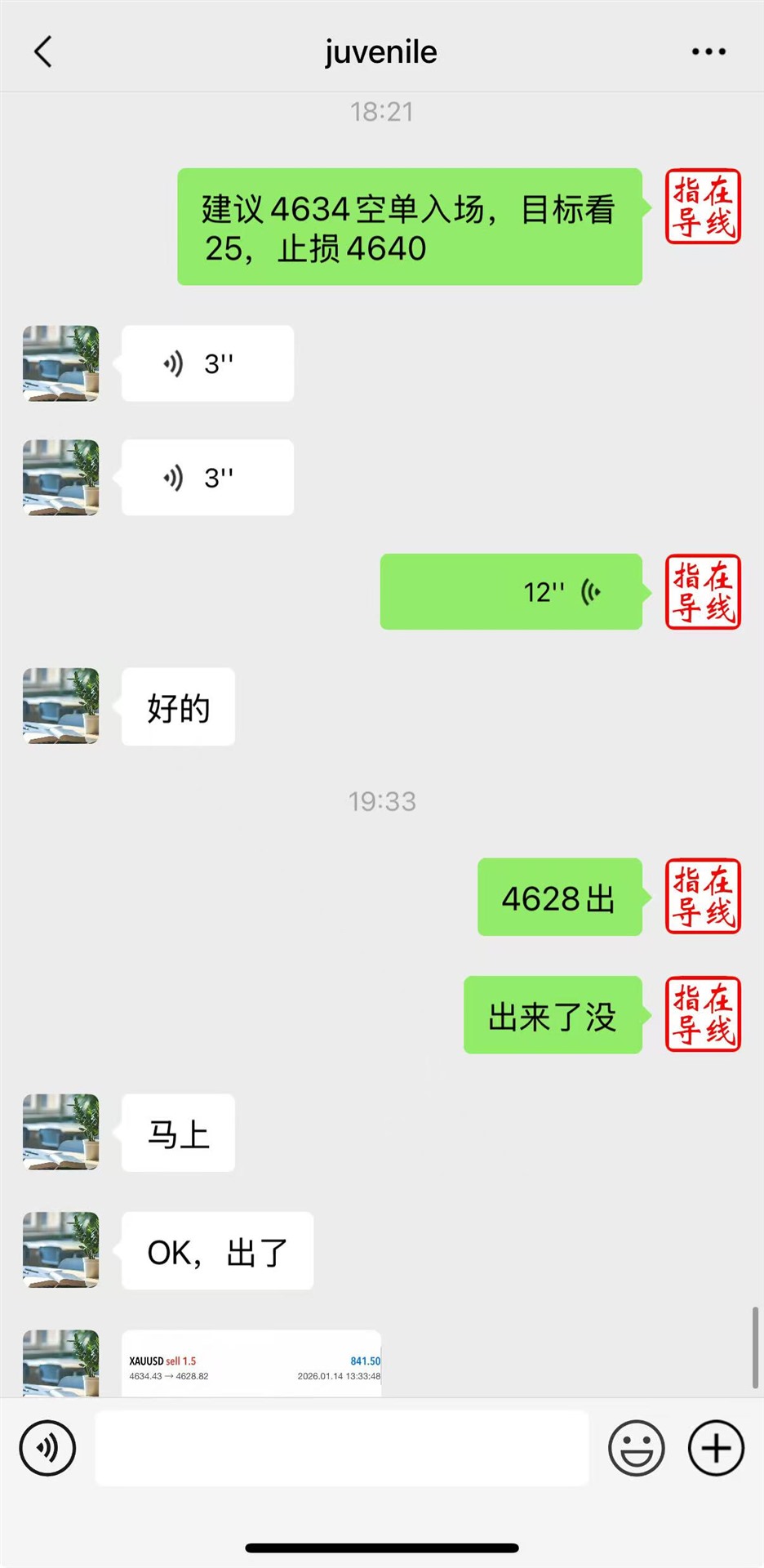The height and width of the screenshot is (1568, 764).
Task: Open the plus attachment menu
Action: 716,1449
